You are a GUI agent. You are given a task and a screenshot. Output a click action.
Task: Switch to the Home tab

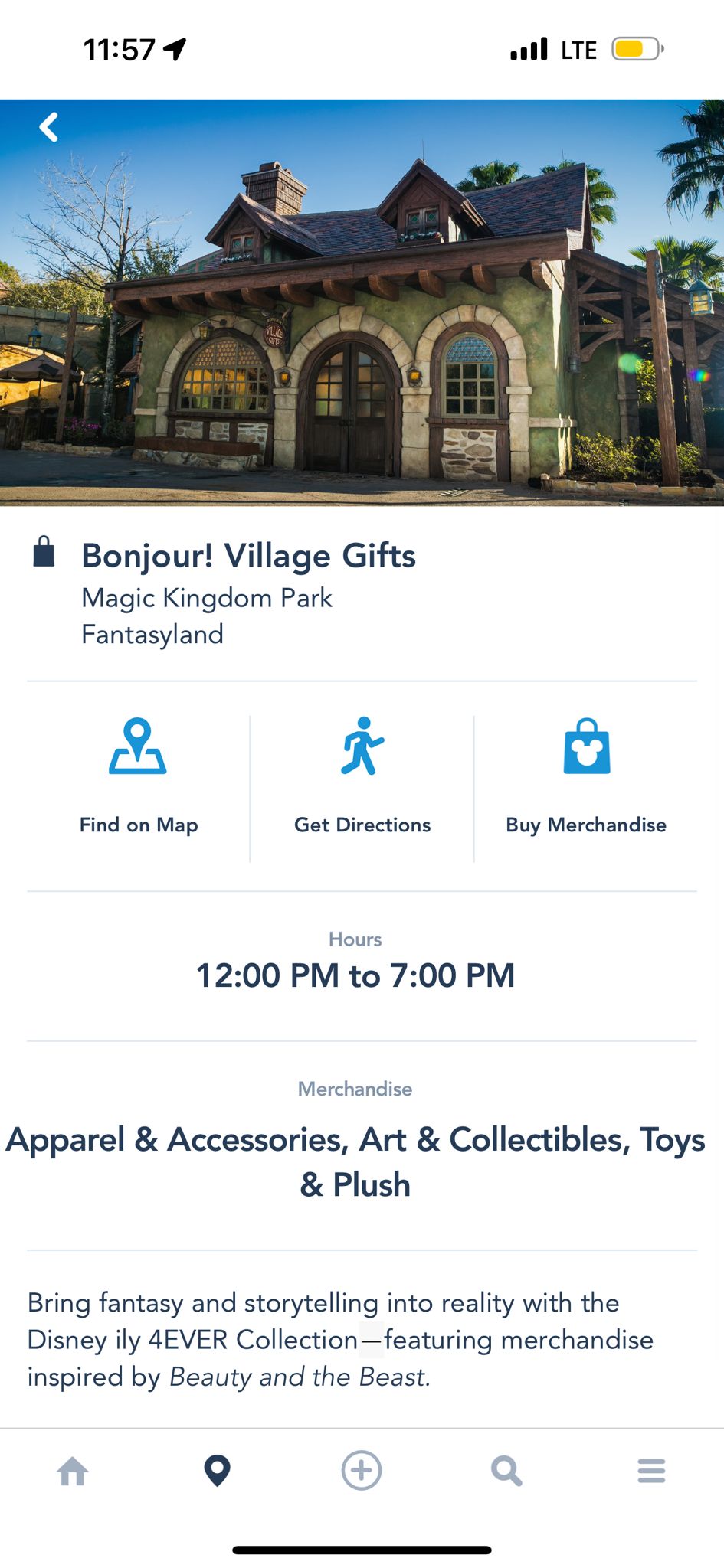pyautogui.click(x=73, y=1471)
